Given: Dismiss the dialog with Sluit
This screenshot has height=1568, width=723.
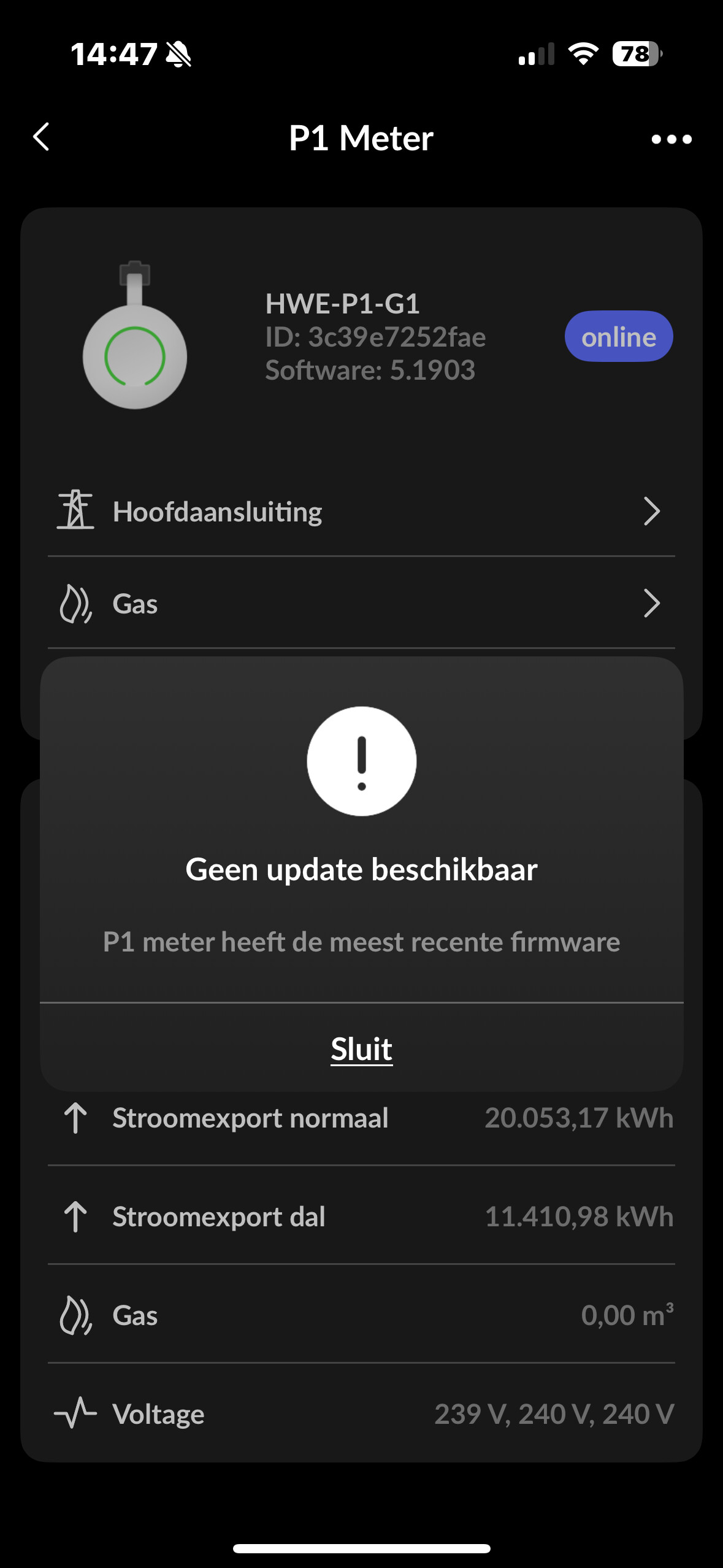Looking at the screenshot, I should [x=361, y=1048].
